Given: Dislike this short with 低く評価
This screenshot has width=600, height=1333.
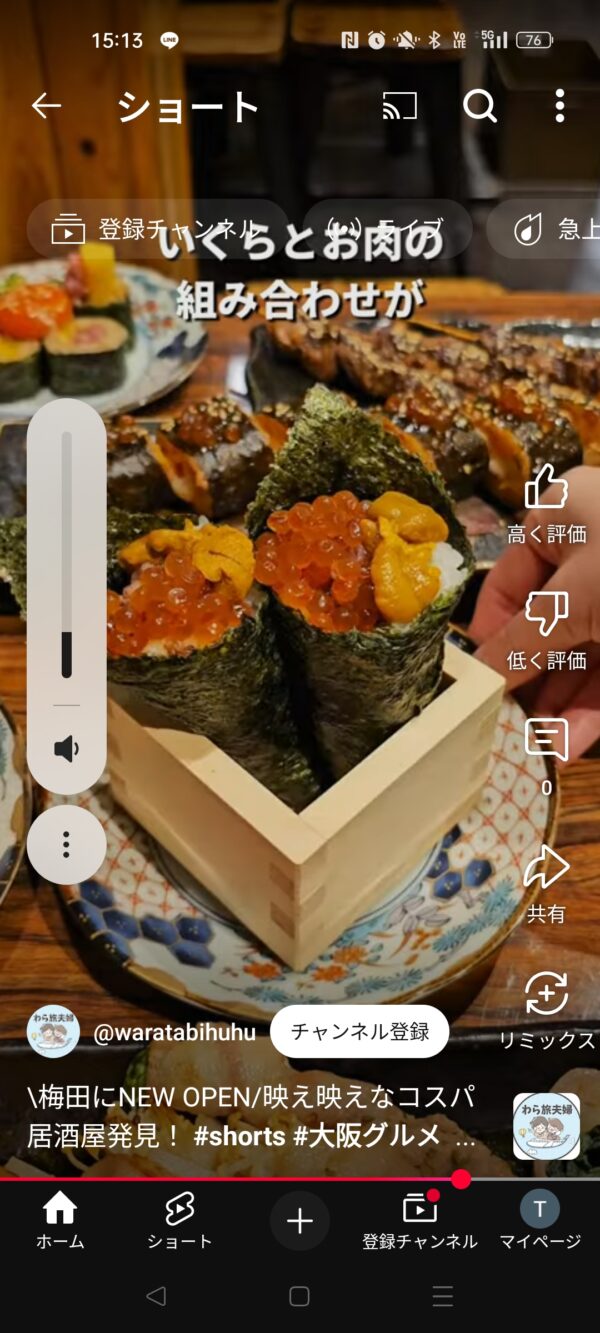Looking at the screenshot, I should (546, 630).
